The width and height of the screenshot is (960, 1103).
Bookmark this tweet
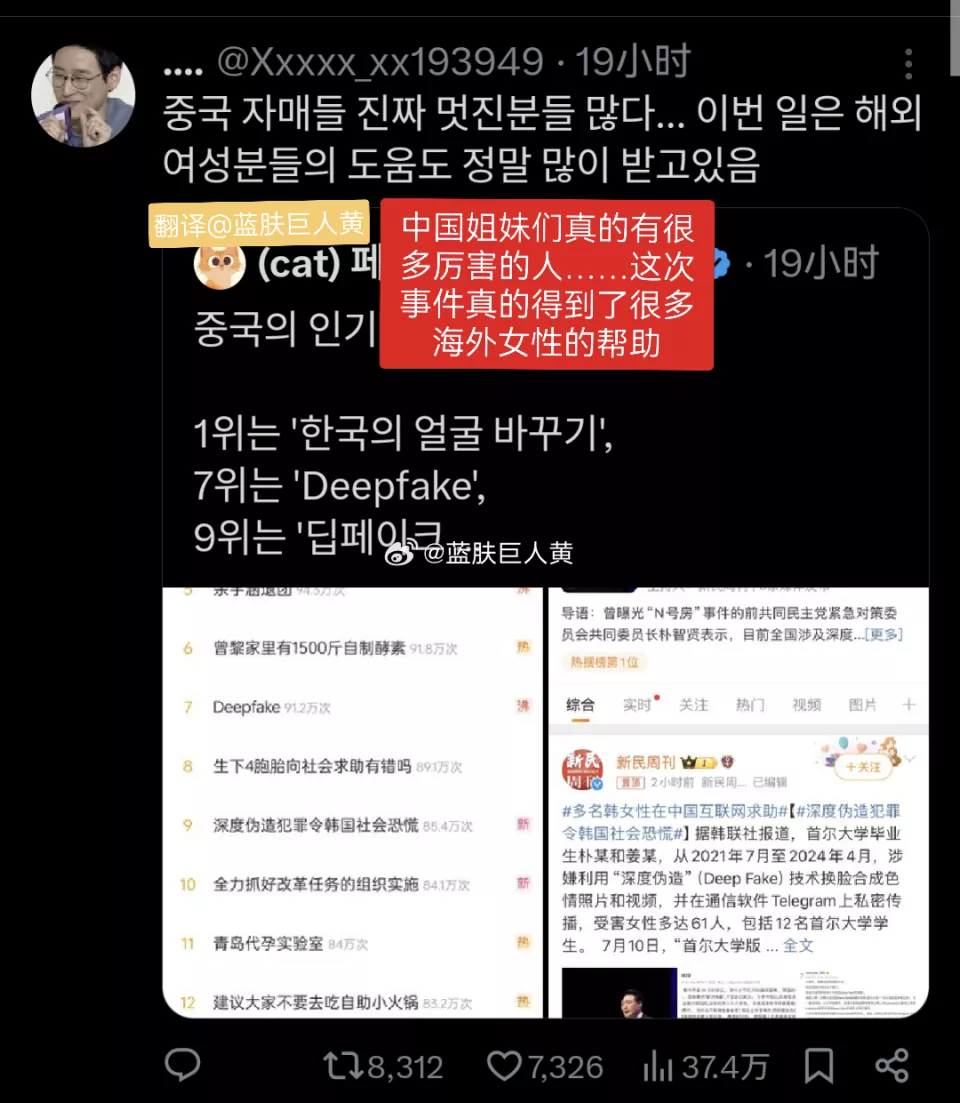[819, 1066]
